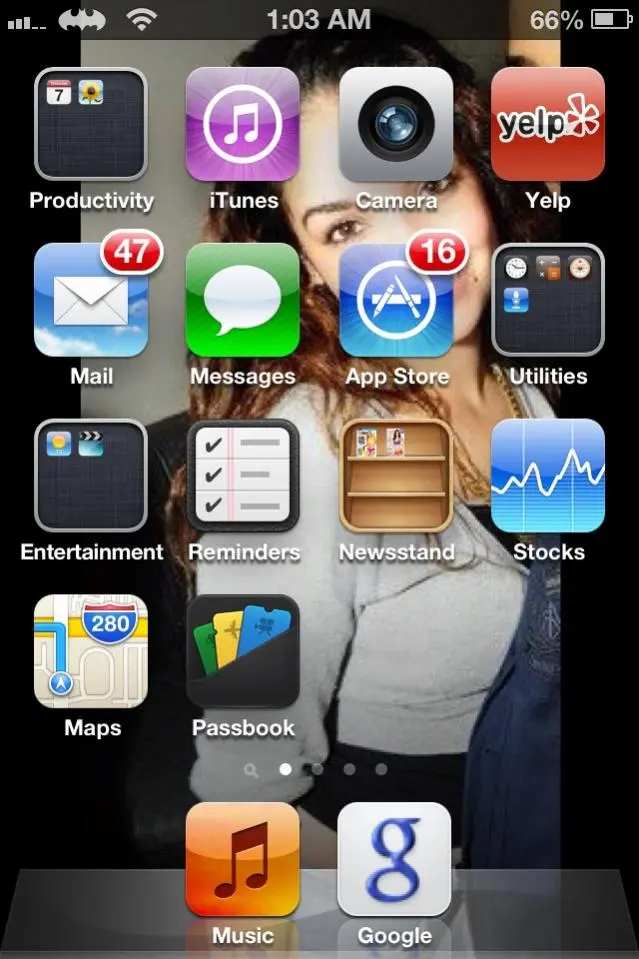Open App Store with 16 updates

(x=395, y=300)
